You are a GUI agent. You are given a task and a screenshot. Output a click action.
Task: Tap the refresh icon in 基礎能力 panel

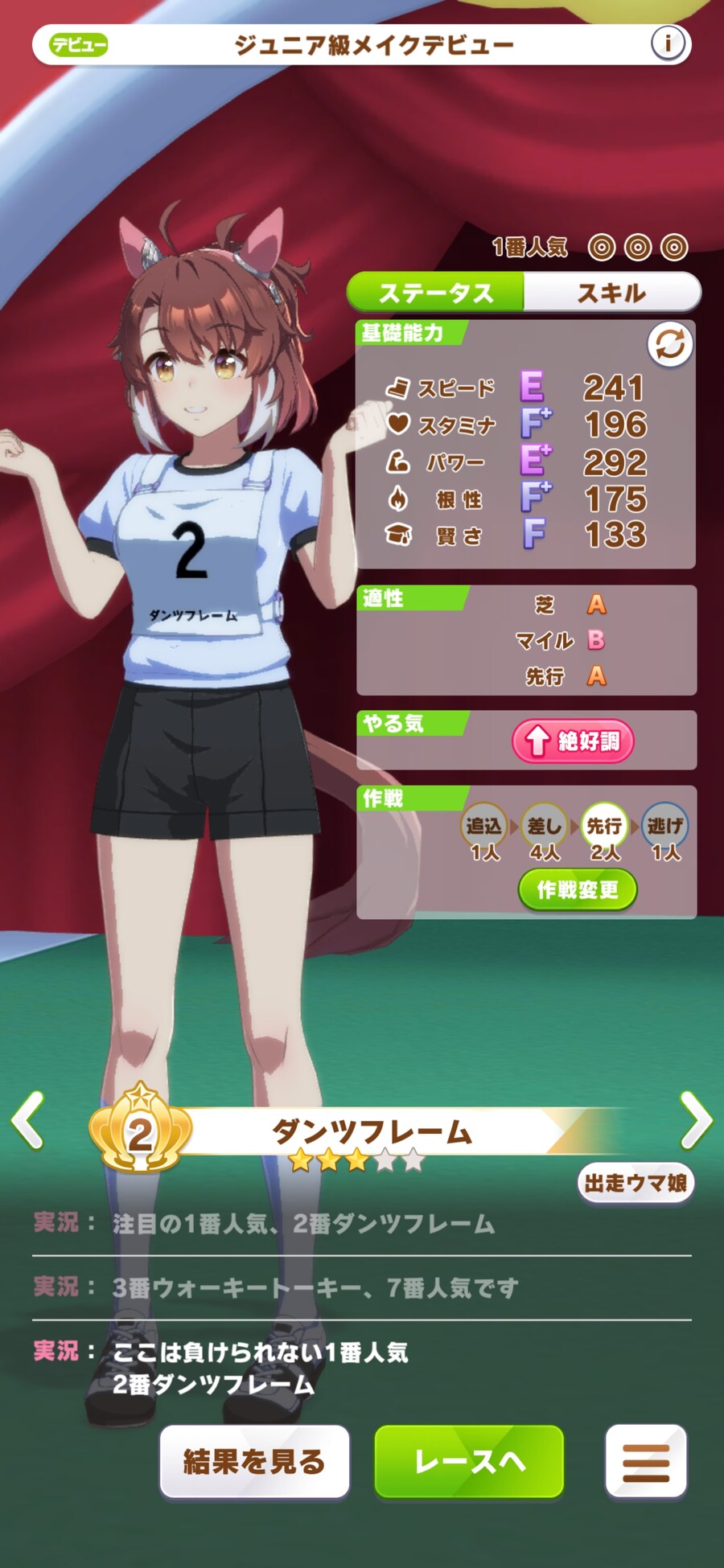pos(670,345)
